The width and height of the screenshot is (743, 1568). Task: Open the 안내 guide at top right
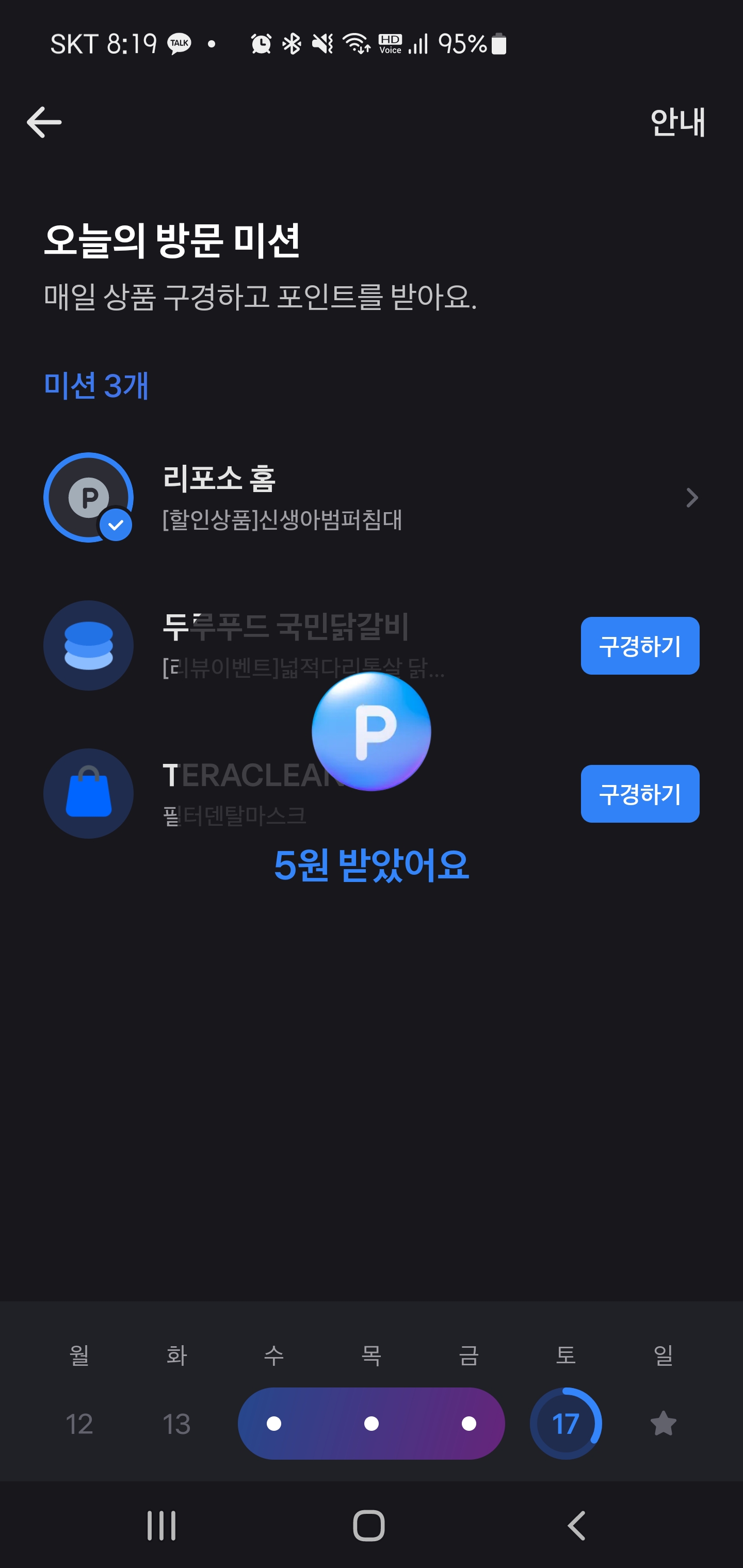tap(678, 122)
